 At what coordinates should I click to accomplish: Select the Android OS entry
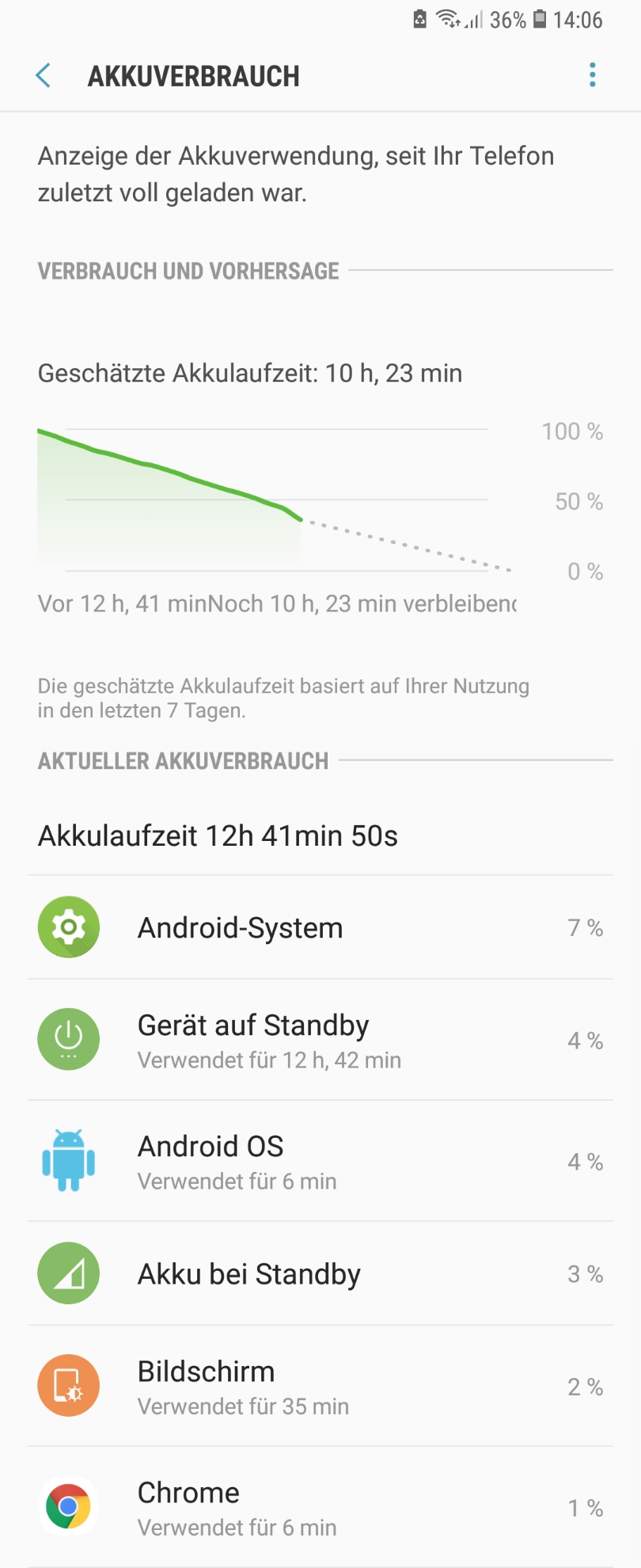pyautogui.click(x=320, y=1161)
